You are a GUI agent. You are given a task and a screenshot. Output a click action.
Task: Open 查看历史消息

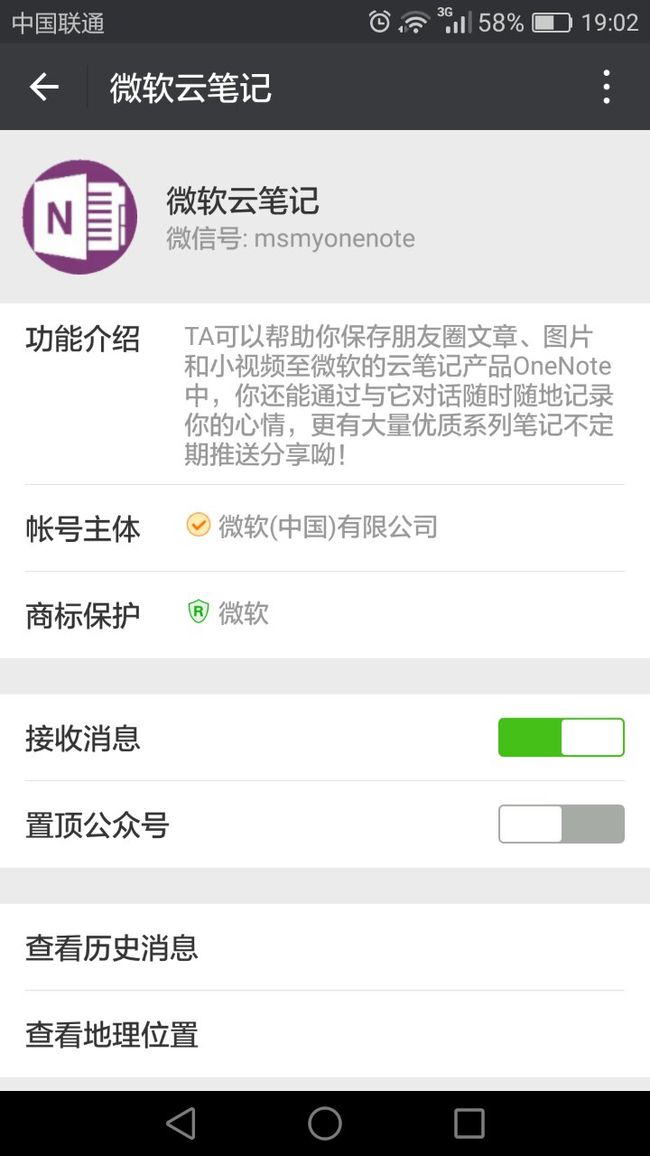[325, 947]
